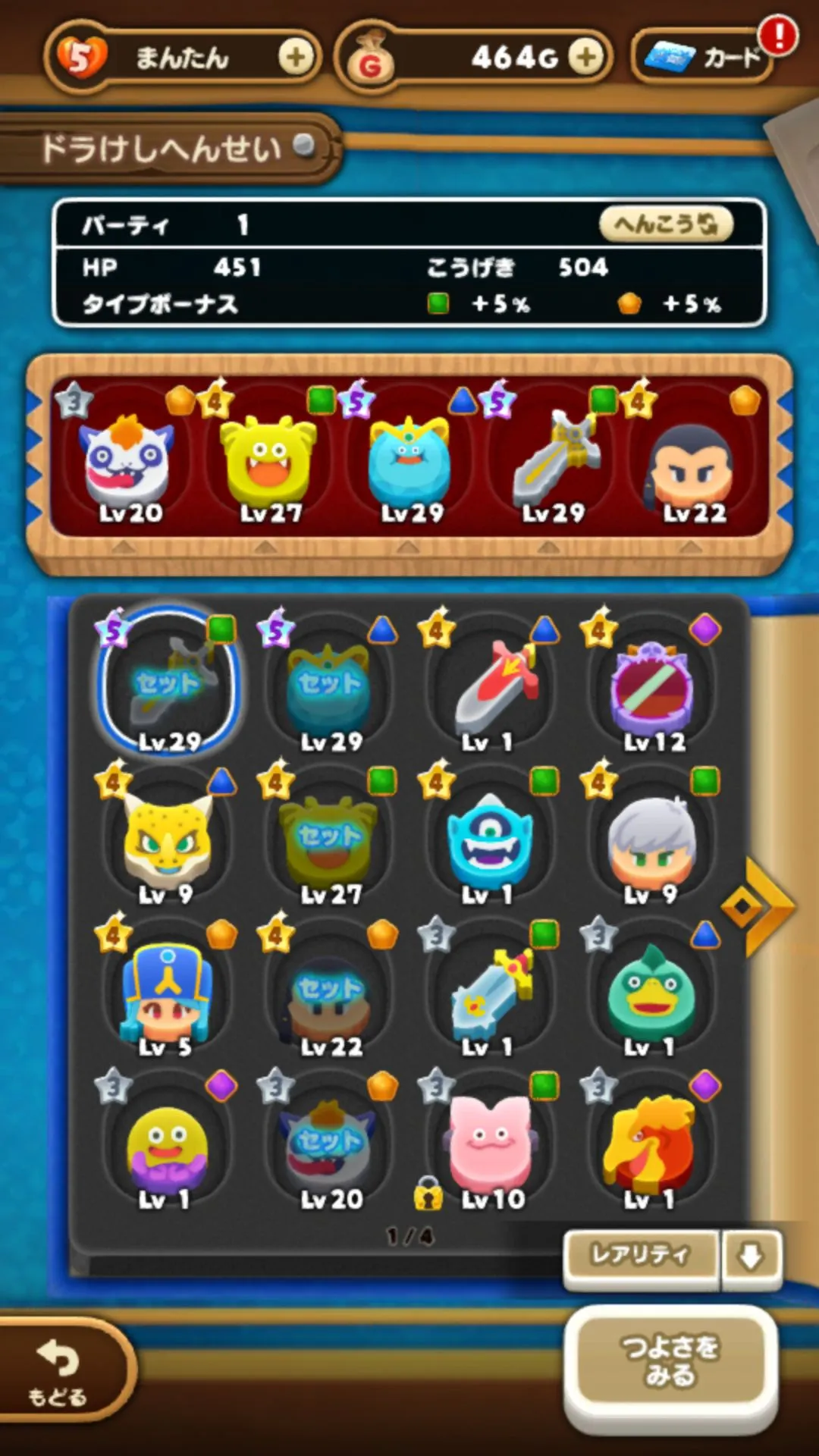819x1456 pixels.
Task: Open the レアリティ sort dropdown
Action: coord(642,1256)
